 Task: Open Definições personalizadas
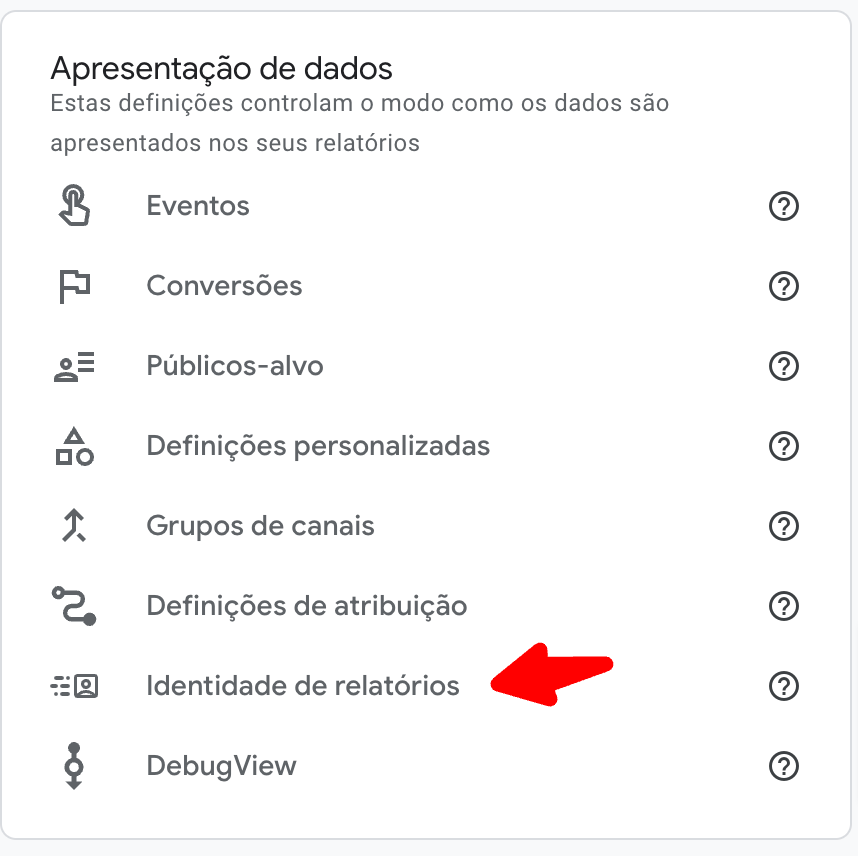pos(318,446)
